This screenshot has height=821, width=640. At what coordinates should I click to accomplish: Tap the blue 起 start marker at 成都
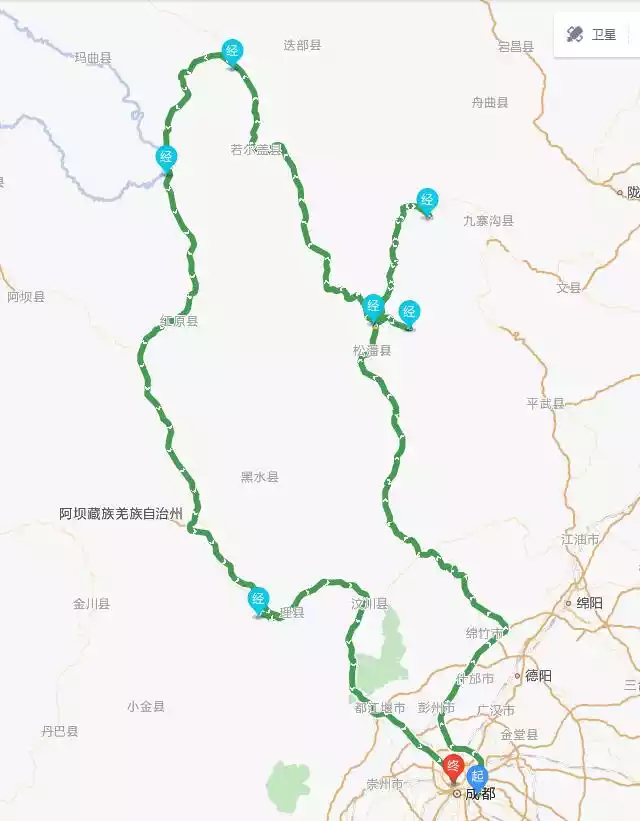click(477, 774)
